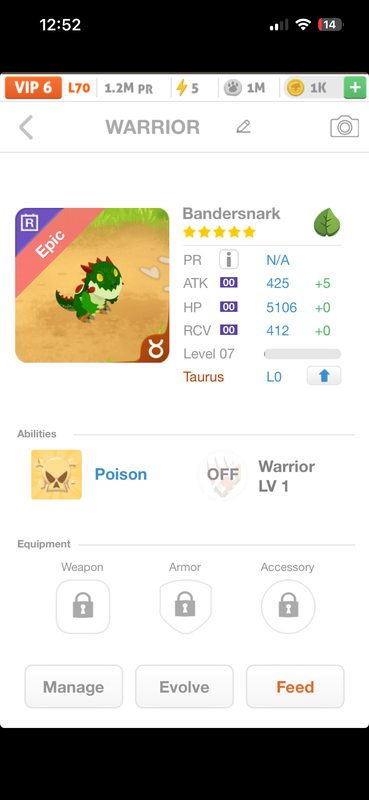Show PR info with the i icon

coord(229,260)
